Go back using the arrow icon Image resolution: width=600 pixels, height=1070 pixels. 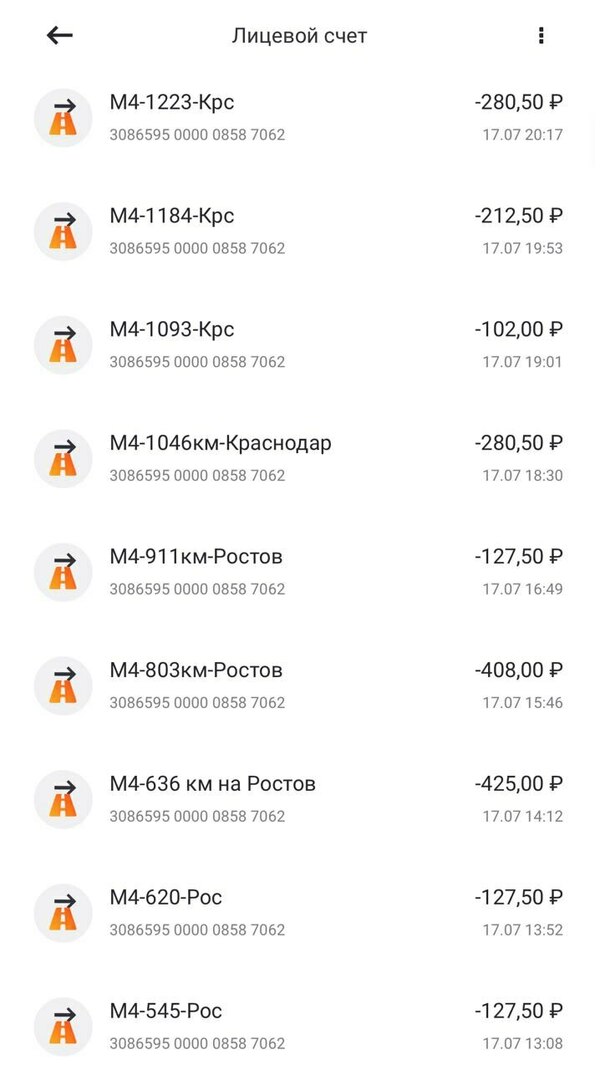[60, 36]
